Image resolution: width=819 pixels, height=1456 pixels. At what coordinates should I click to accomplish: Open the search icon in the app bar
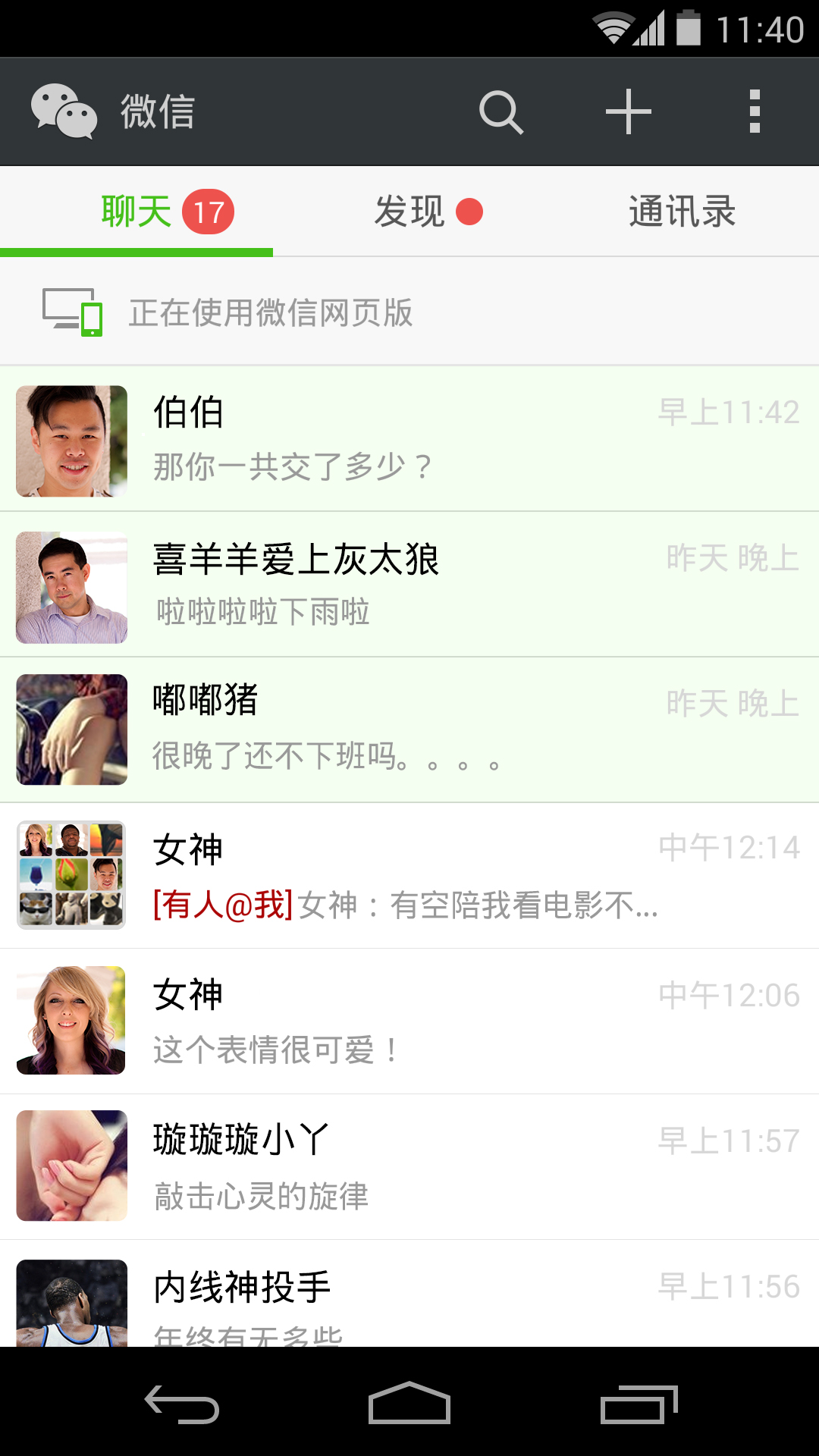tap(501, 112)
